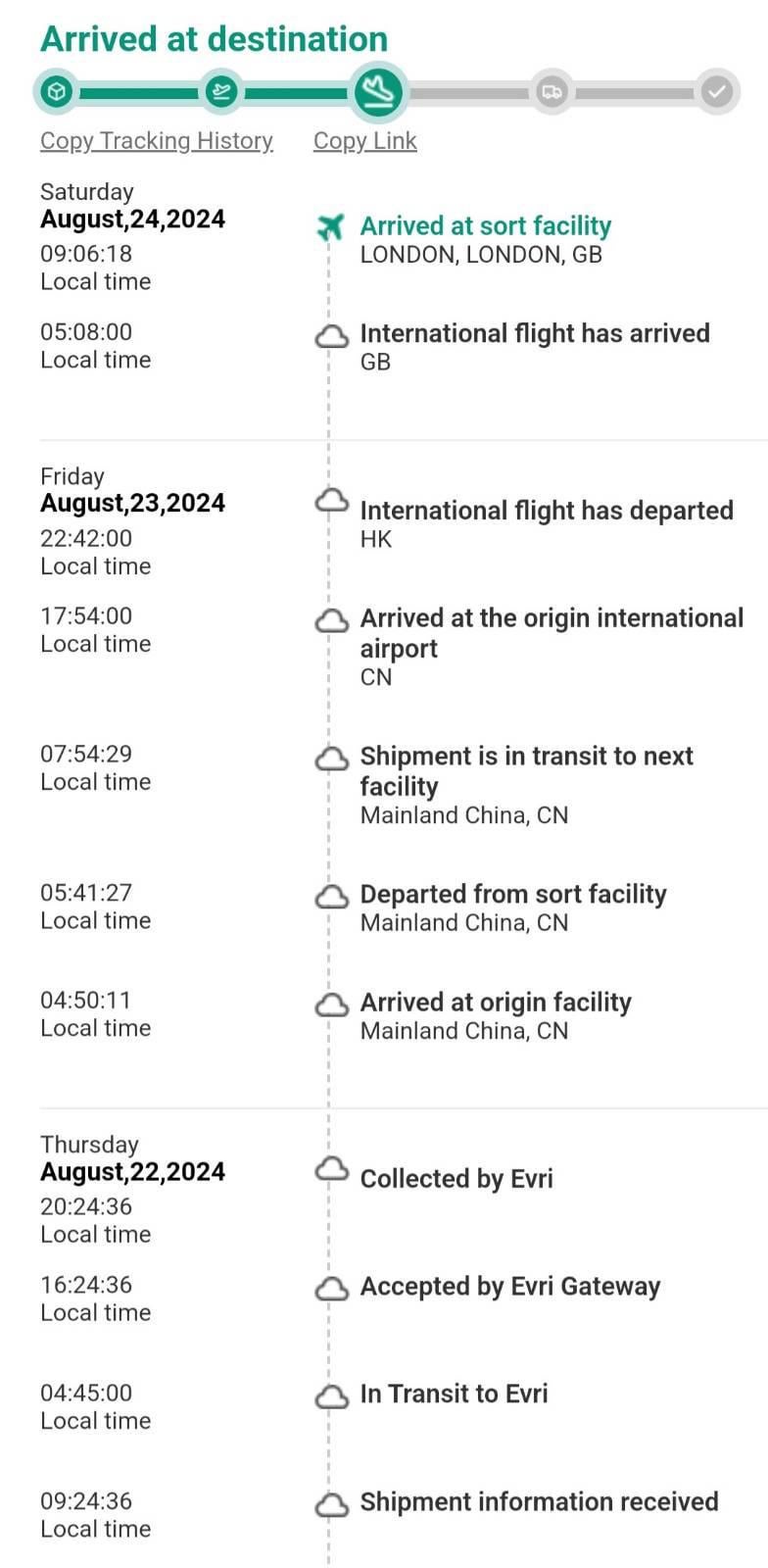This screenshot has width=768, height=1568.
Task: Tap the Copy Tracking History link
Action: coord(156,141)
